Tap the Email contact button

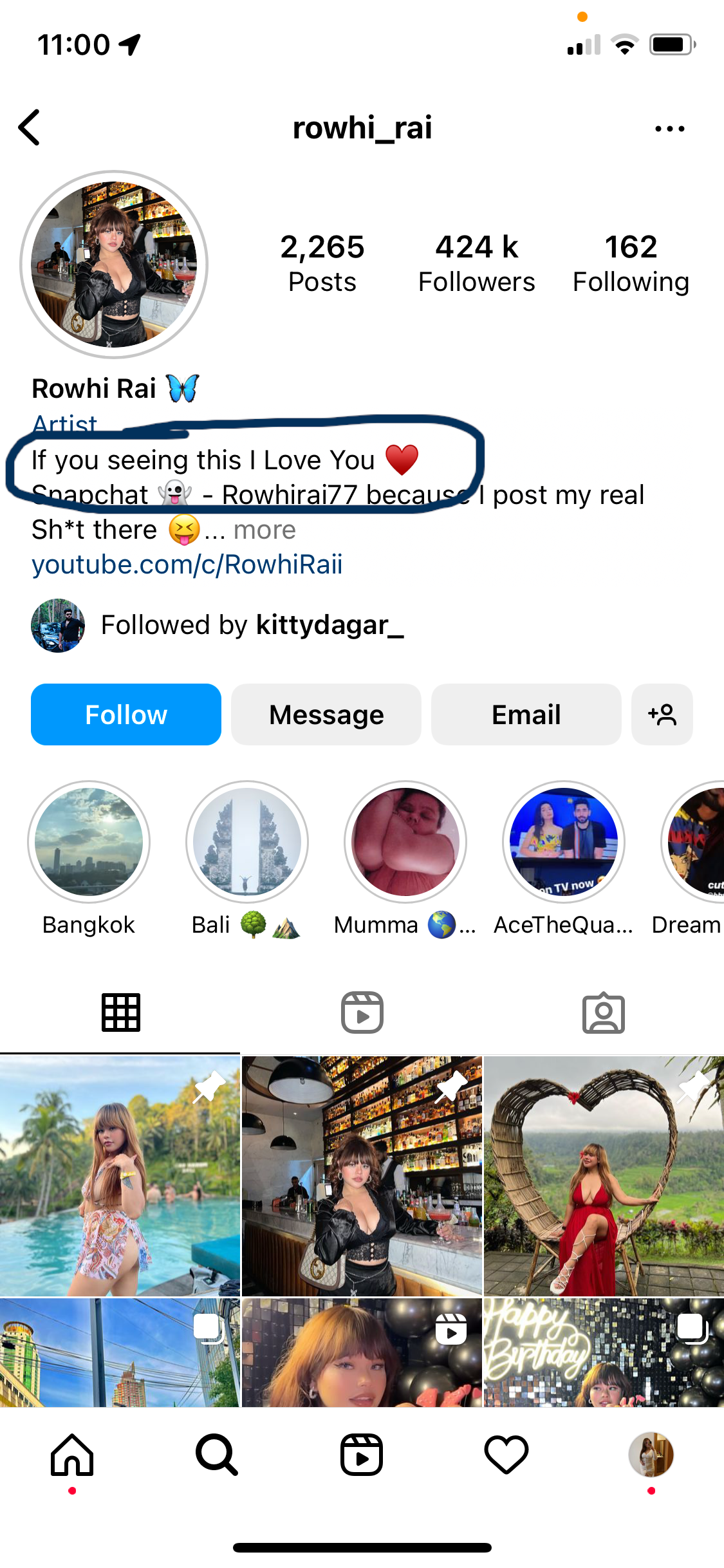click(x=526, y=714)
